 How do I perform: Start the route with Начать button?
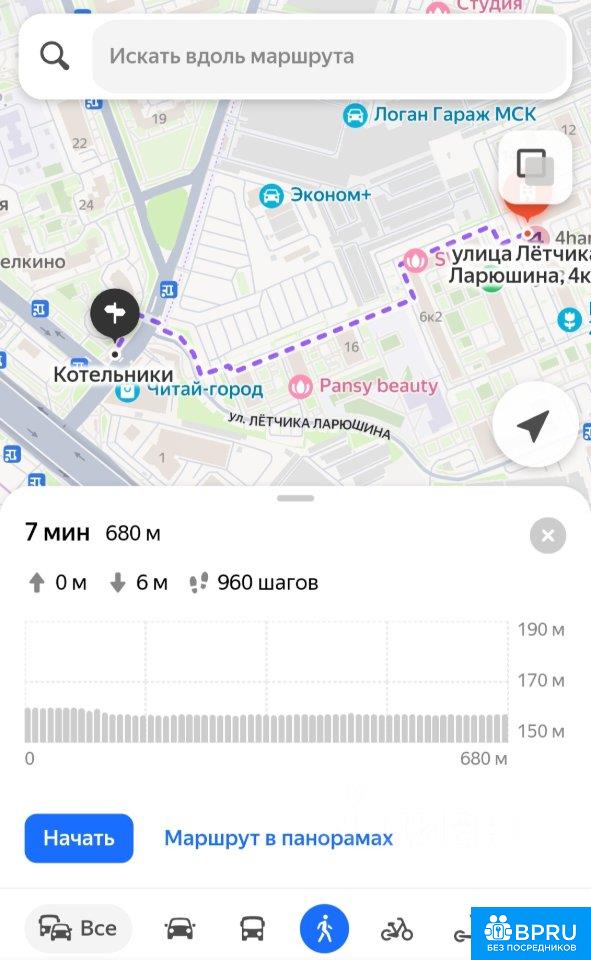pos(79,838)
